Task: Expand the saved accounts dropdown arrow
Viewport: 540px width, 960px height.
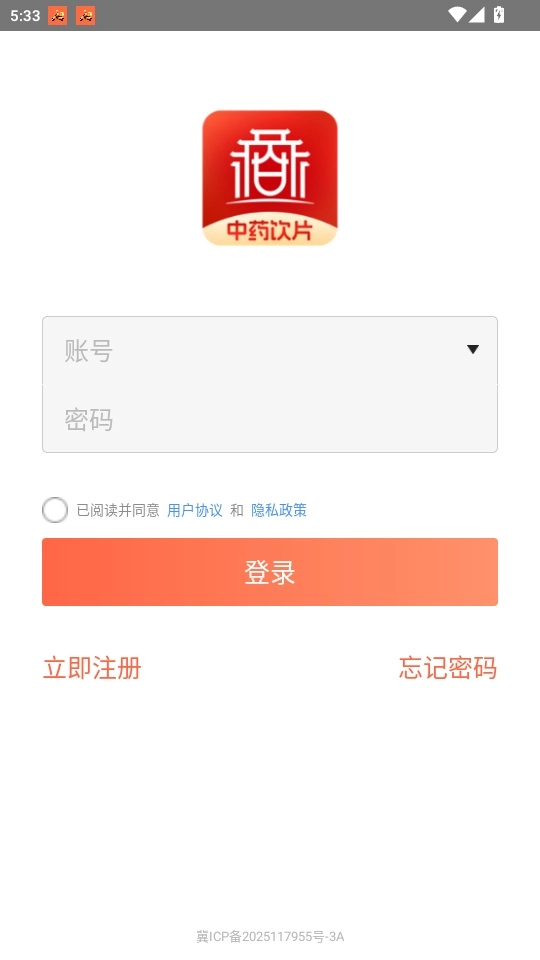Action: point(473,350)
